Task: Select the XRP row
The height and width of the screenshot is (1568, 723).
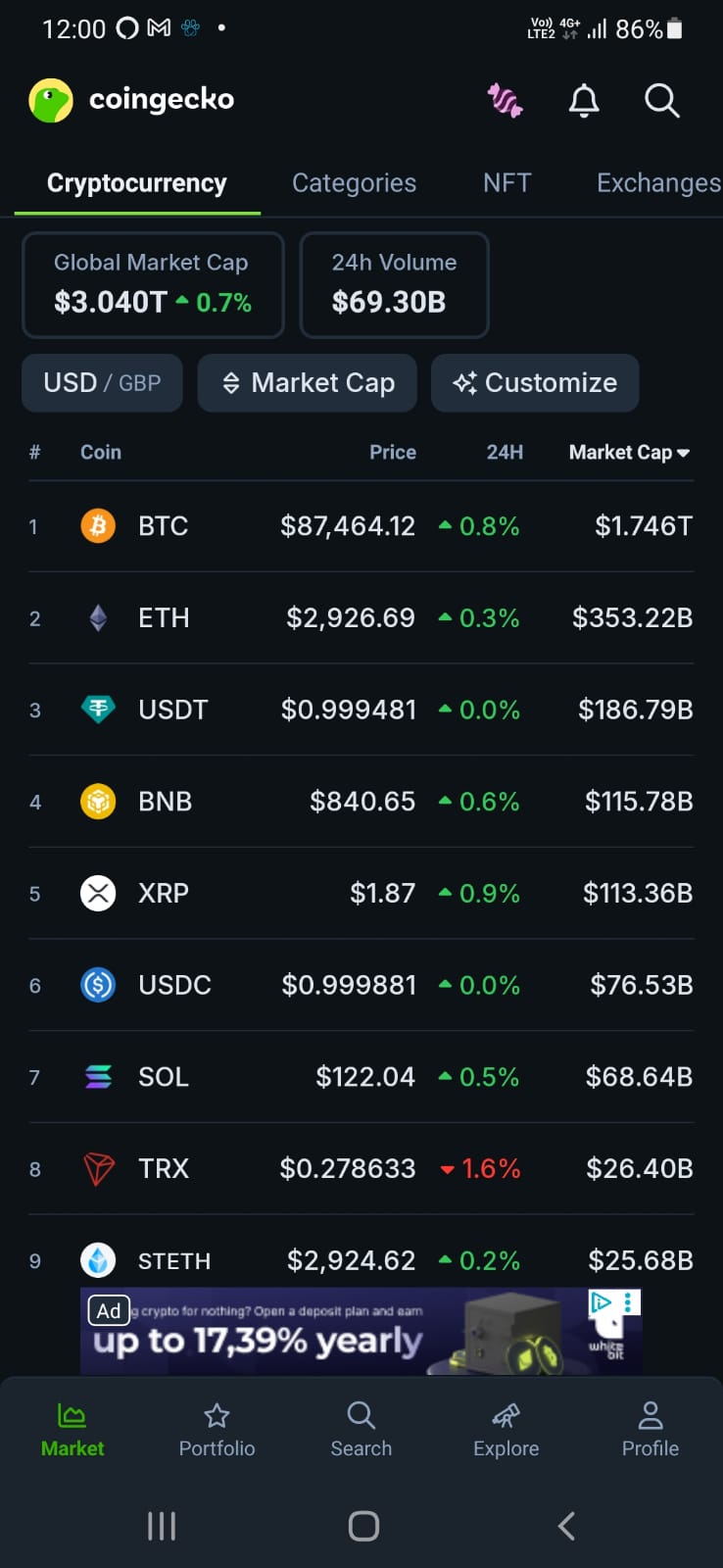Action: (361, 894)
